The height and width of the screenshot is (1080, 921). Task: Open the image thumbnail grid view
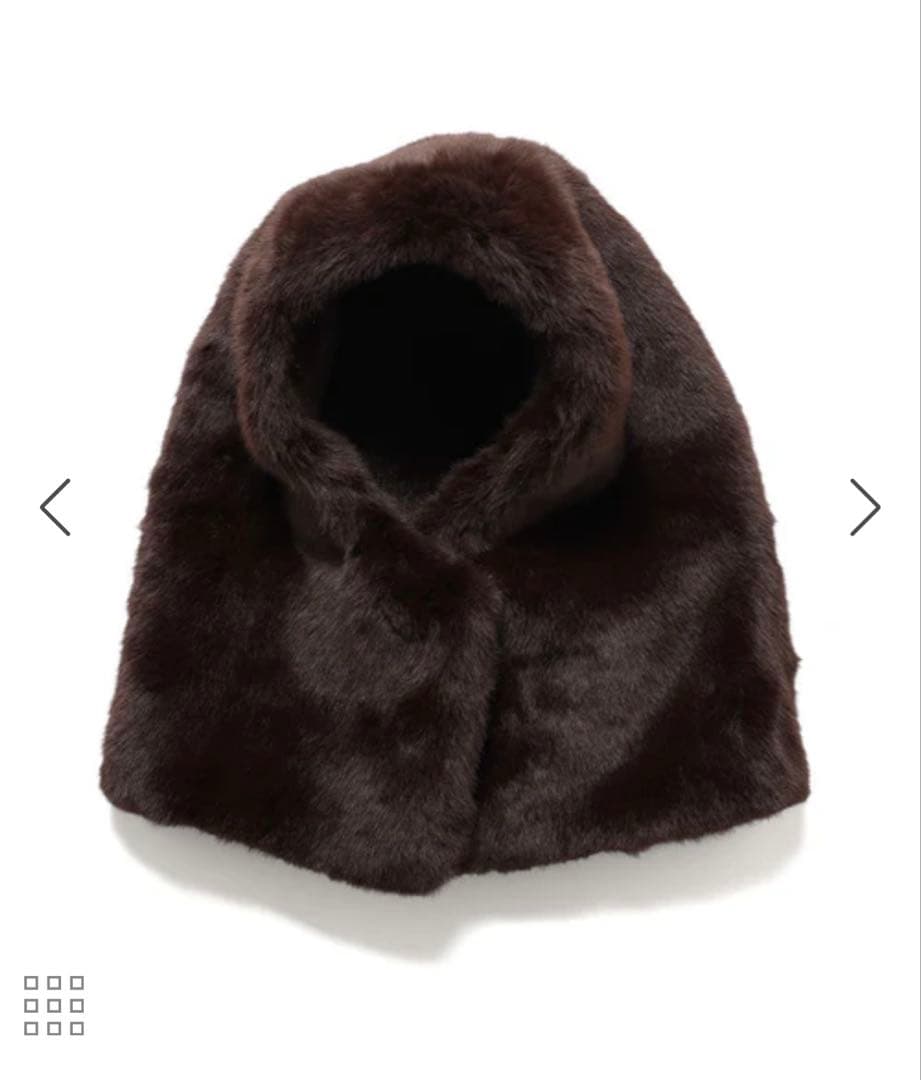coord(54,1005)
